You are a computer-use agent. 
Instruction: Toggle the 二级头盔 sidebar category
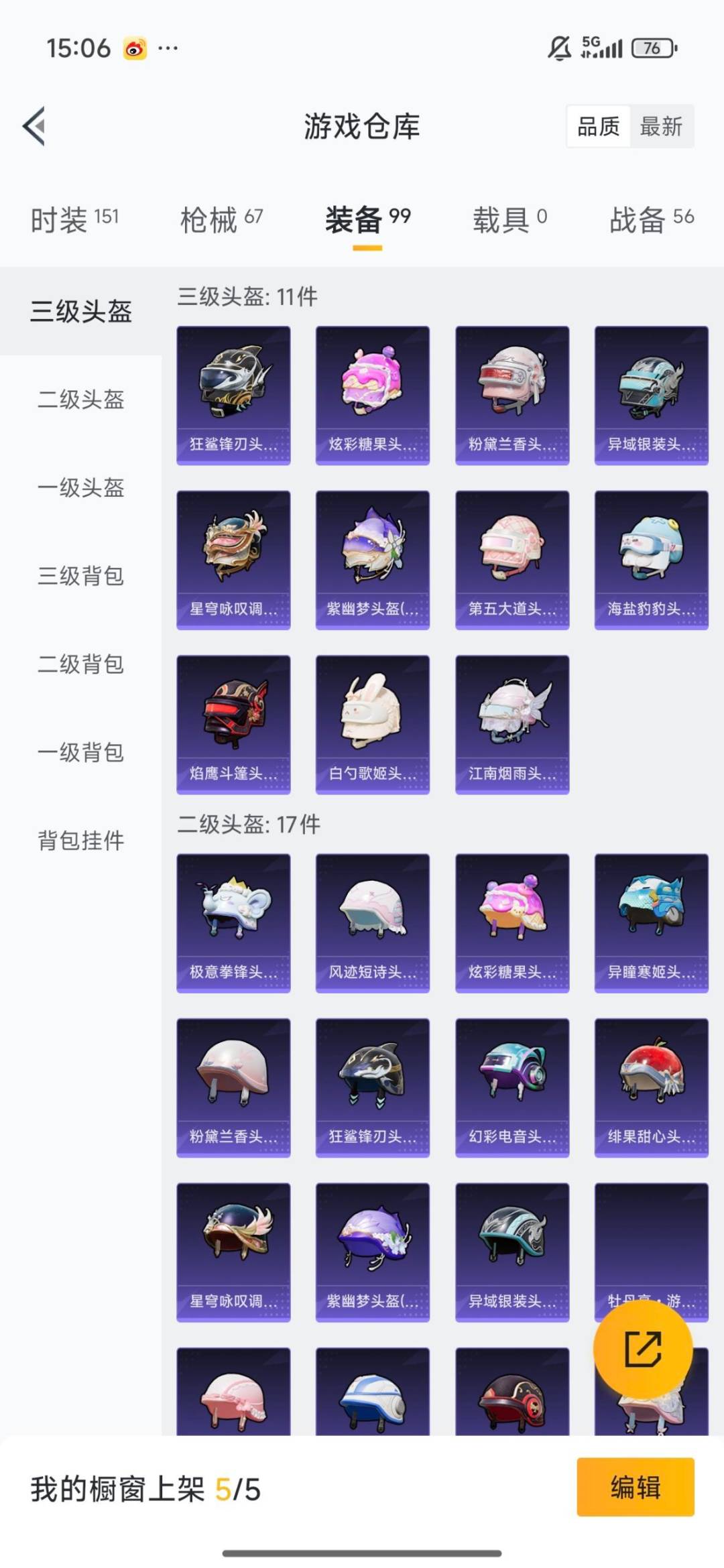pos(79,401)
